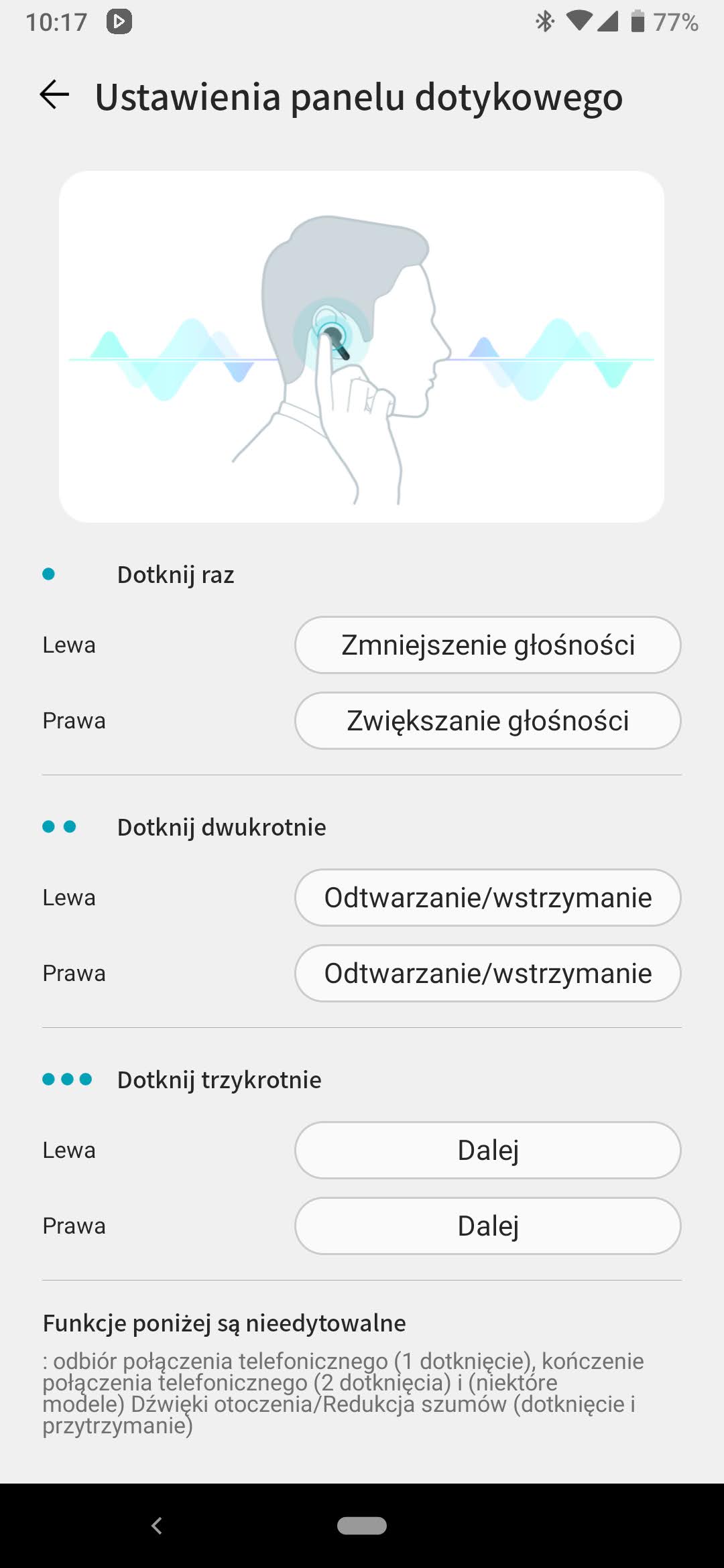Viewport: 724px width, 1568px height.
Task: Open double-tap Lewa Odtwarzanie/wstrzymanie selector
Action: 487,897
